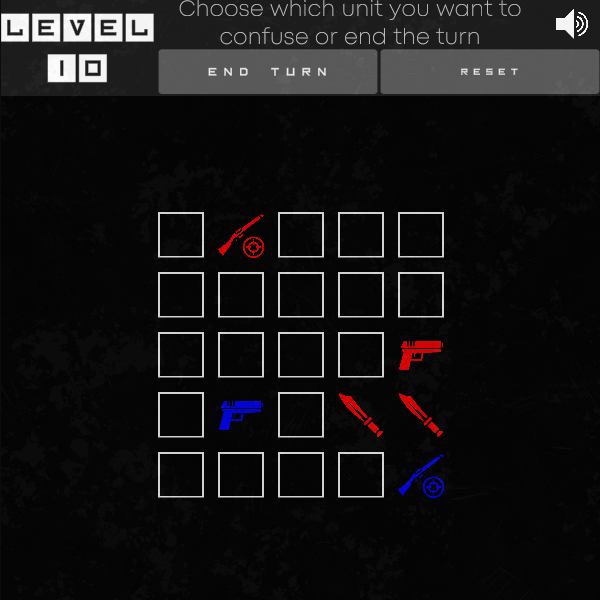This screenshot has height=600, width=600.
Task: Select the blue rifle unit
Action: (x=421, y=475)
